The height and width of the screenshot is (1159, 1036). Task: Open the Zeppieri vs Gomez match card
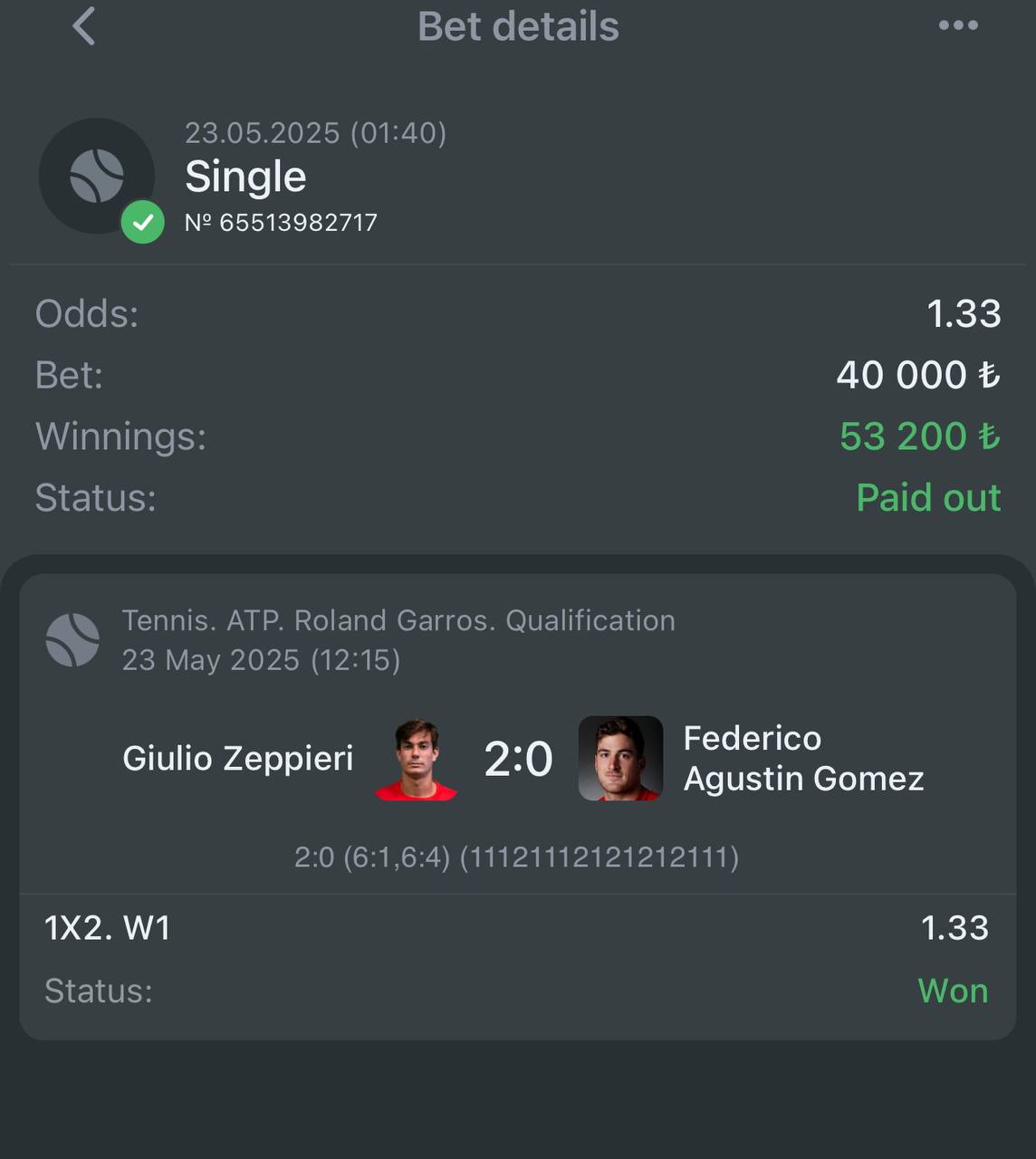tap(518, 758)
